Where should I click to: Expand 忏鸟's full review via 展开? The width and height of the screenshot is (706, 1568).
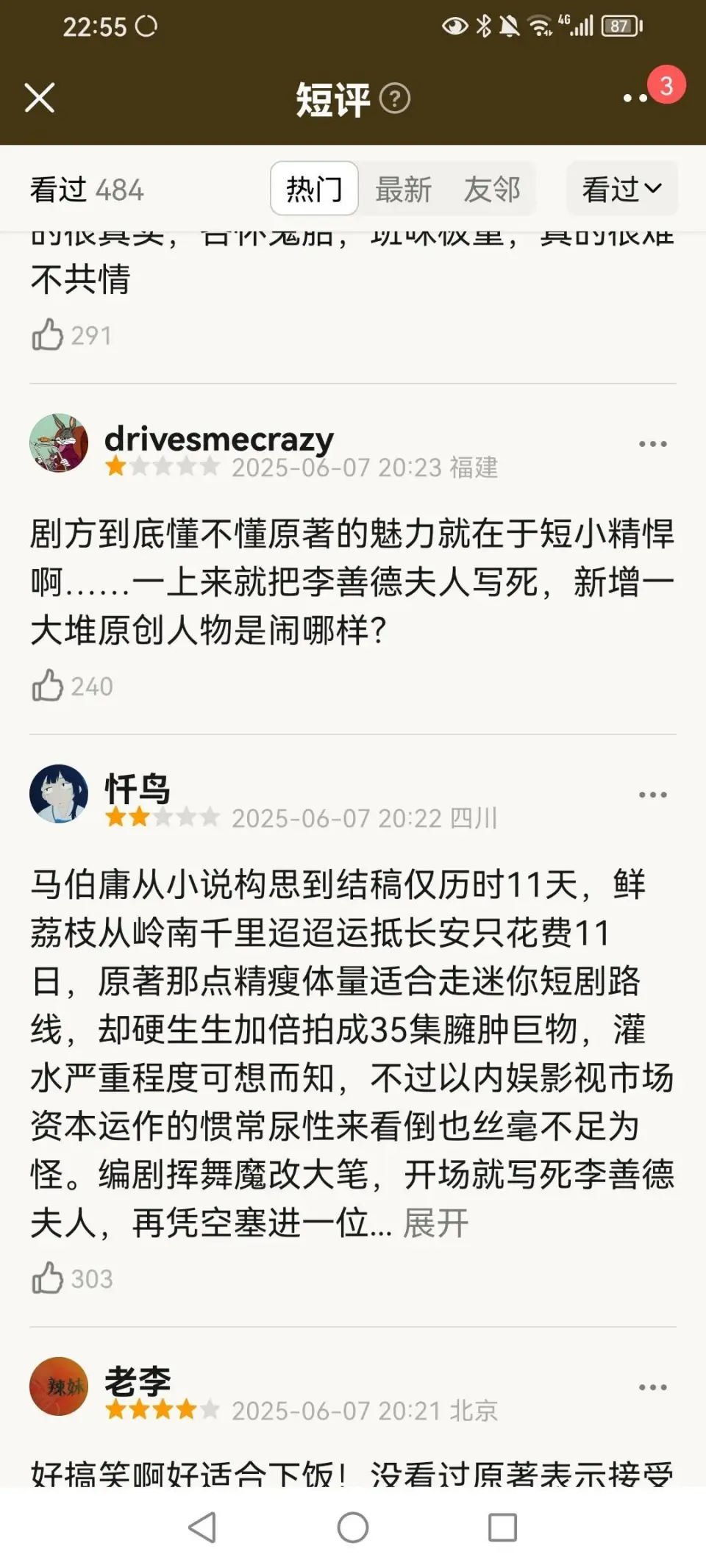[435, 1223]
